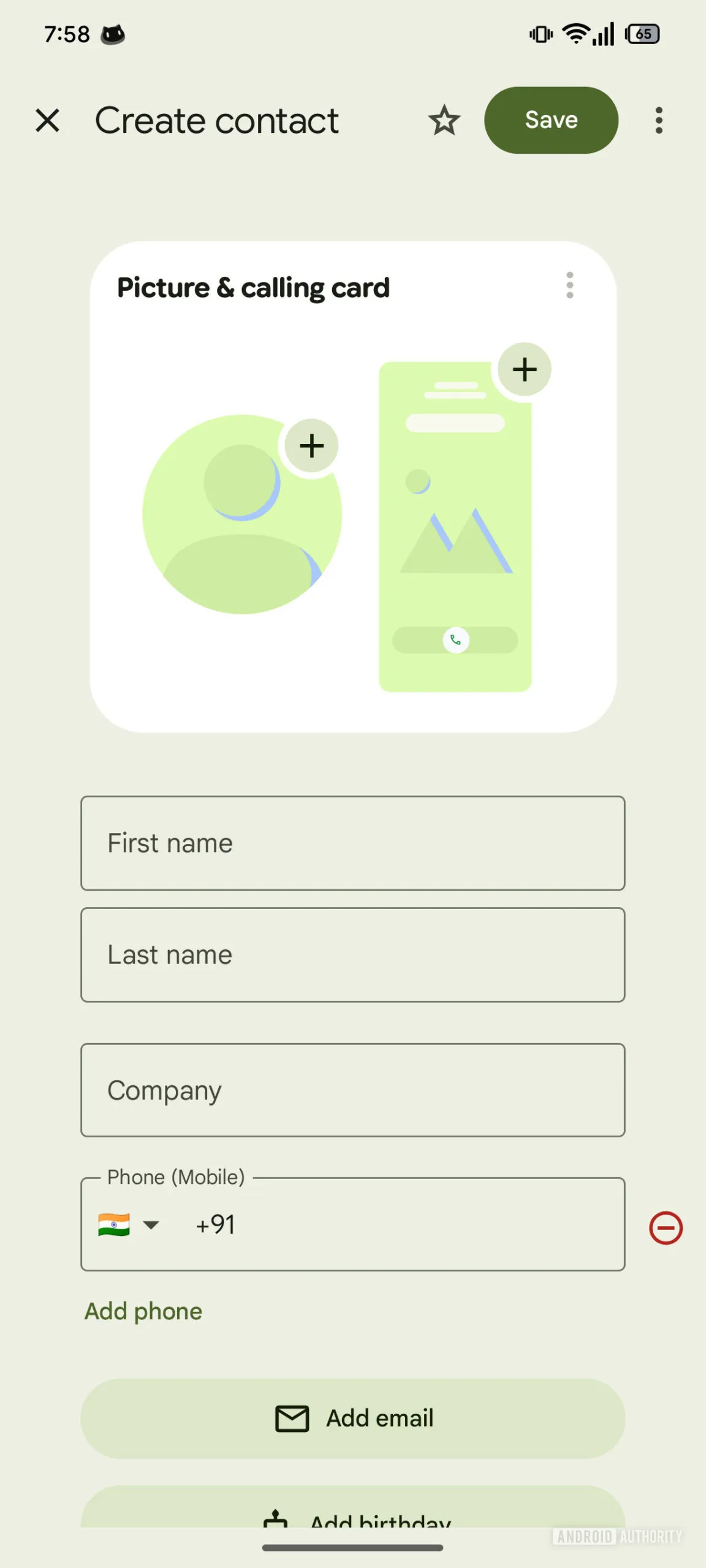Screen dimensions: 706x1568
Task: Add a birthday to the contact
Action: coord(352,1513)
